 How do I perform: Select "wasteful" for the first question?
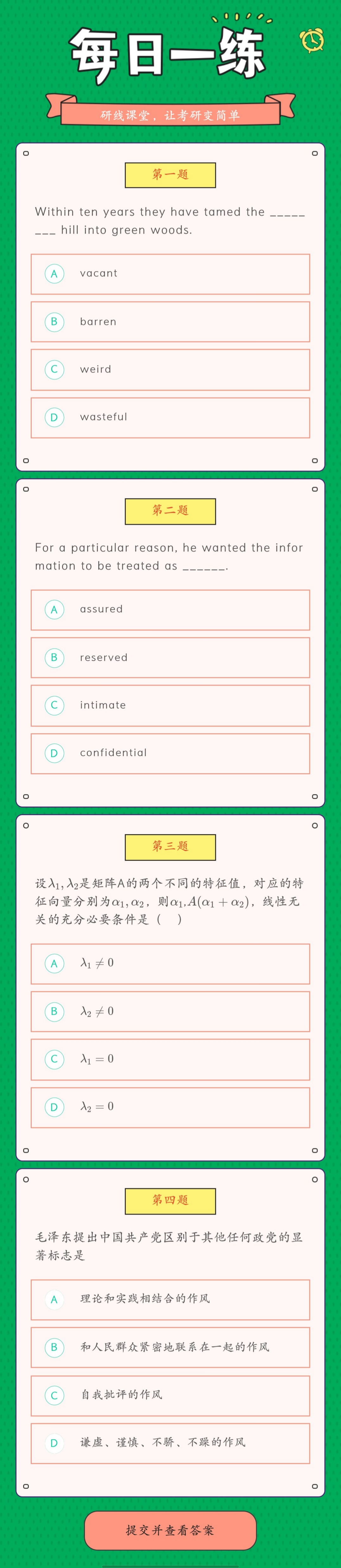pos(170,417)
